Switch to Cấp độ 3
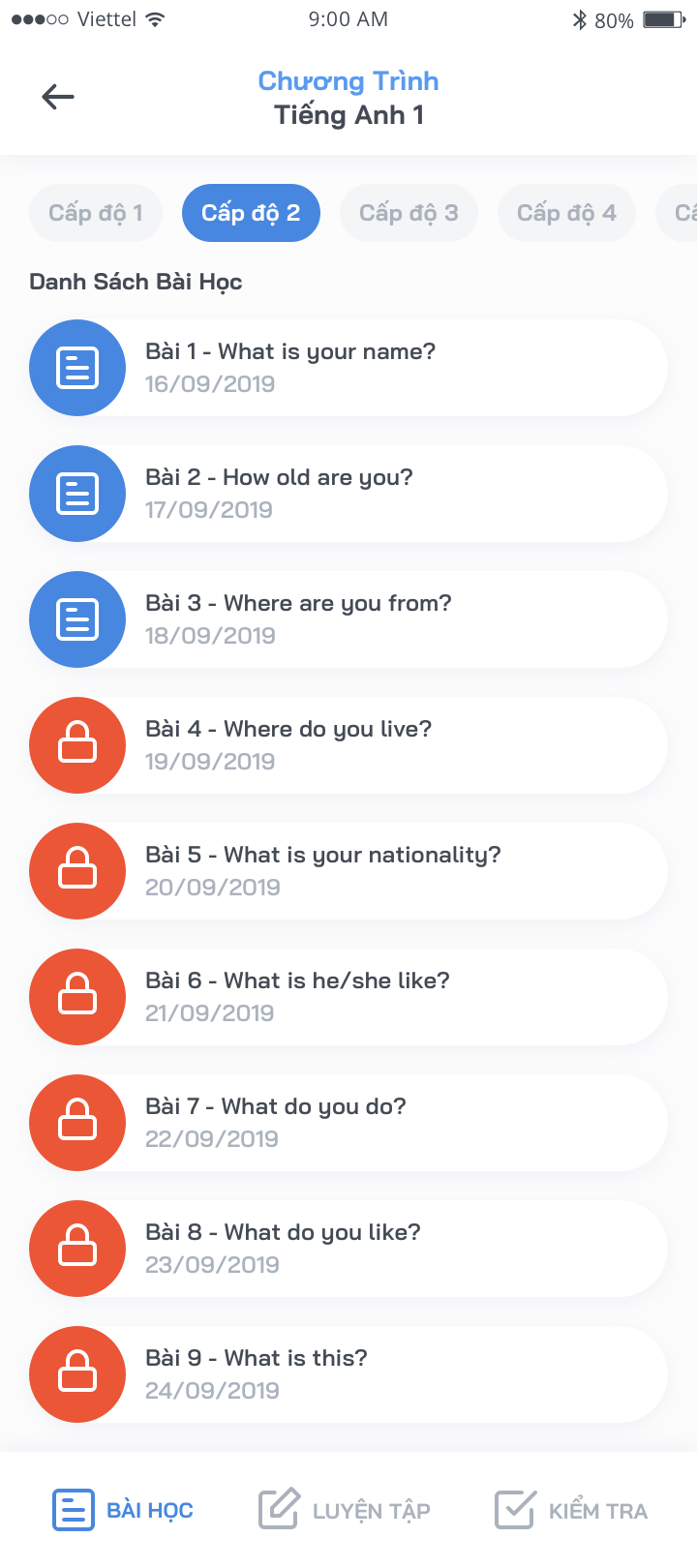This screenshot has height=1568, width=697. tap(409, 213)
